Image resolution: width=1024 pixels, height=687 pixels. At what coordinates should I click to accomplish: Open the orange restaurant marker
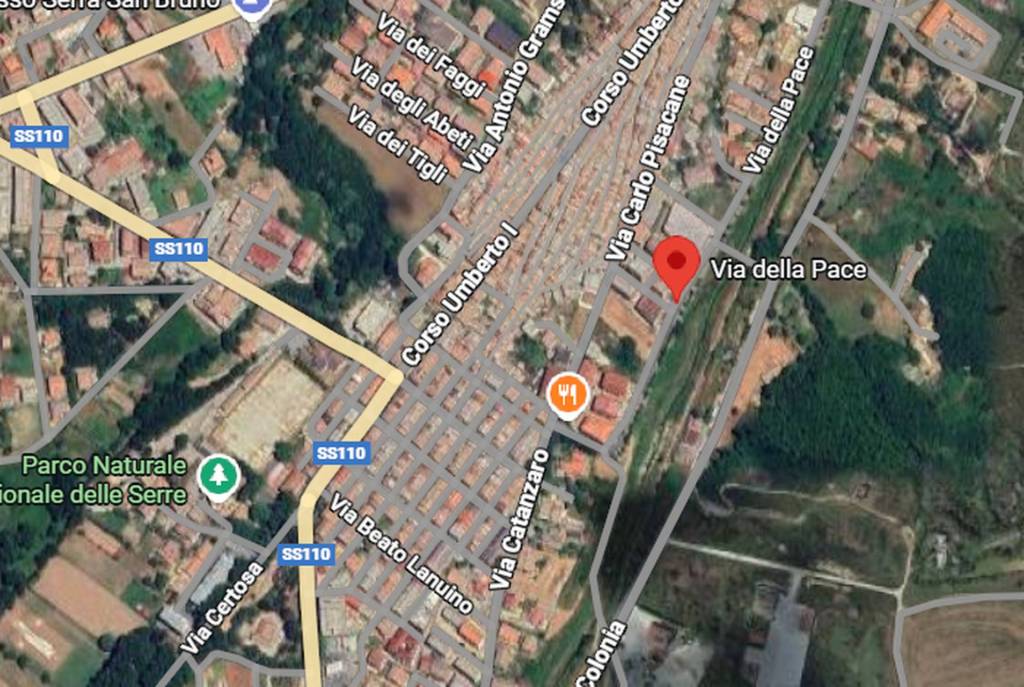point(568,395)
